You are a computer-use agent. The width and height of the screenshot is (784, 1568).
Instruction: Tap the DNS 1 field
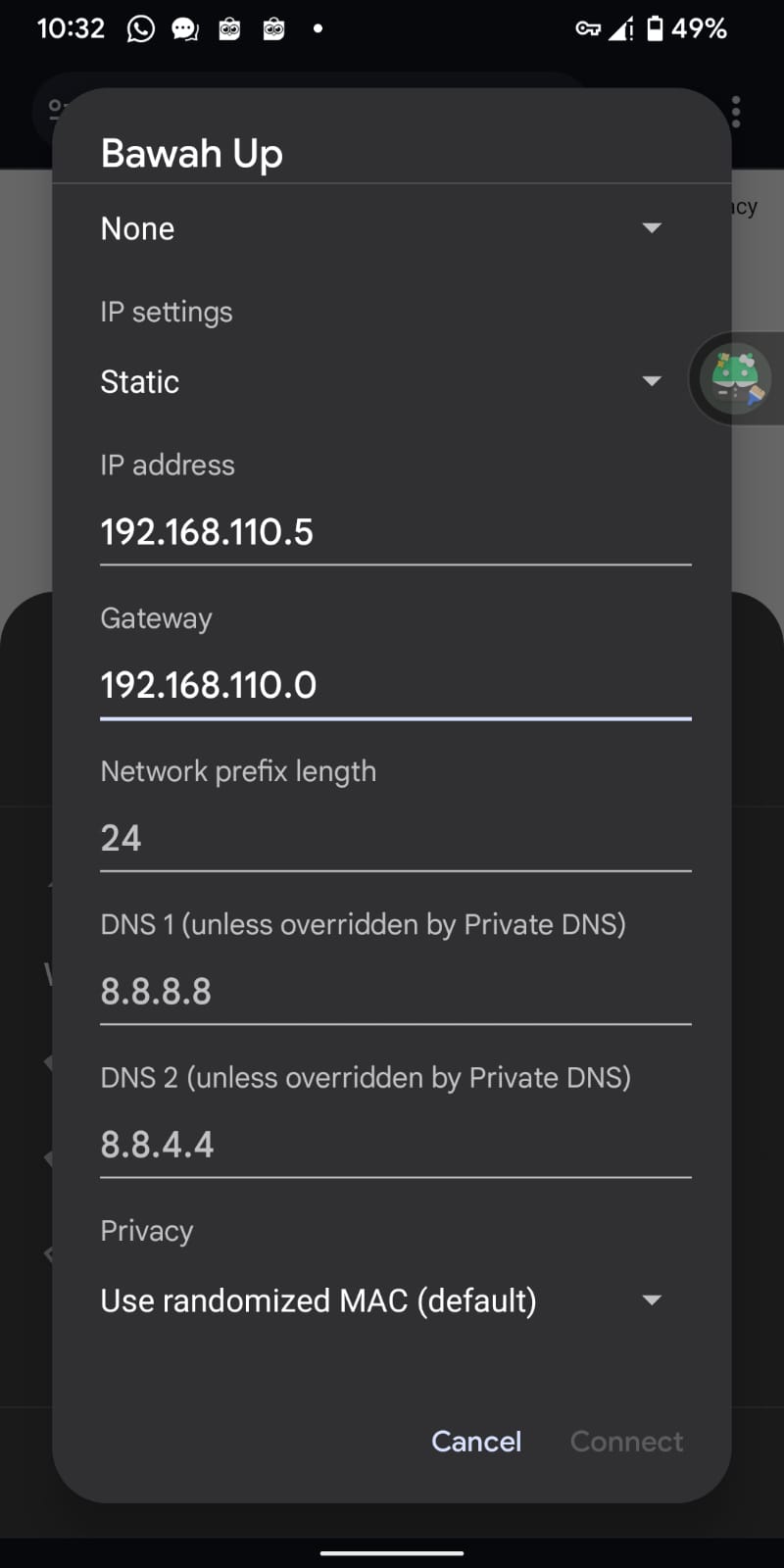pos(396,991)
